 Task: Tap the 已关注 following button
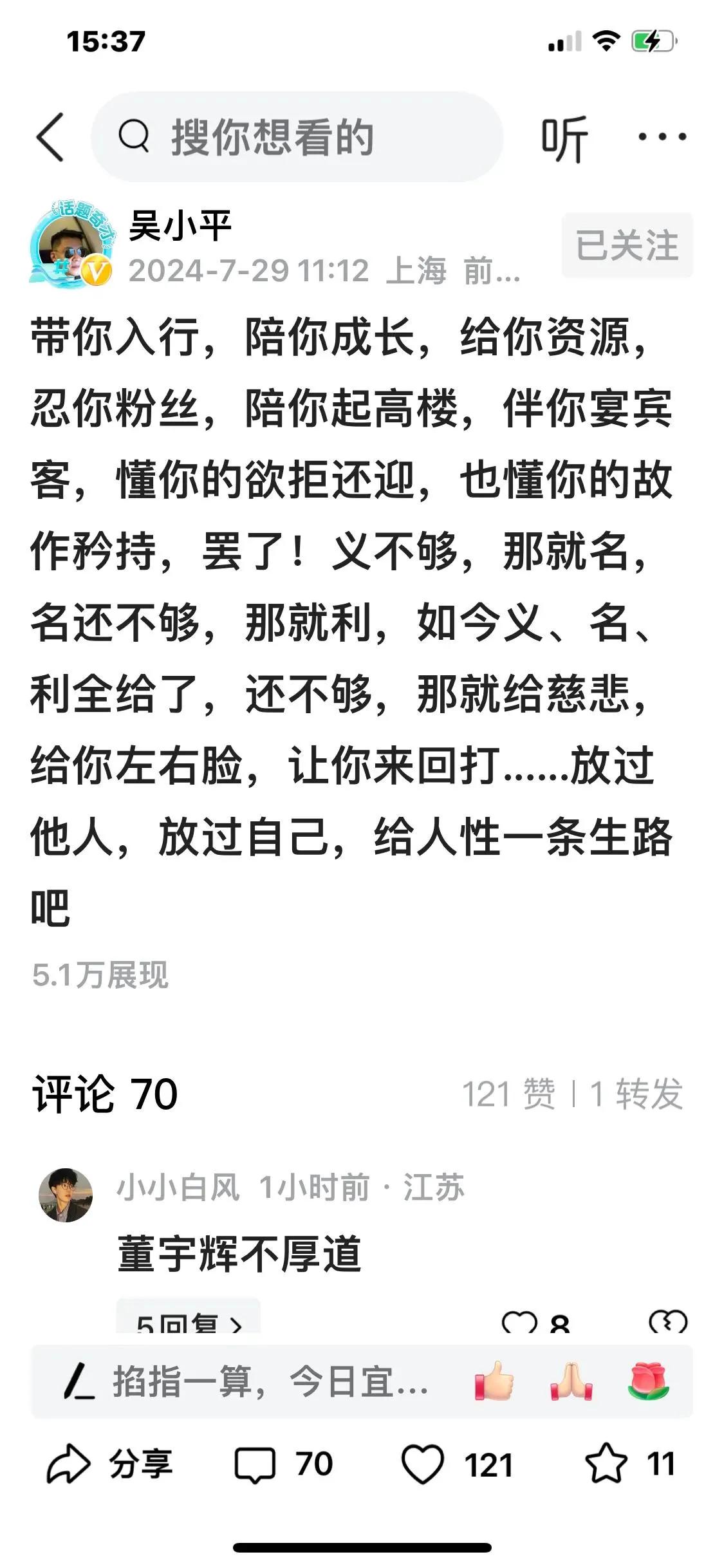[x=627, y=245]
